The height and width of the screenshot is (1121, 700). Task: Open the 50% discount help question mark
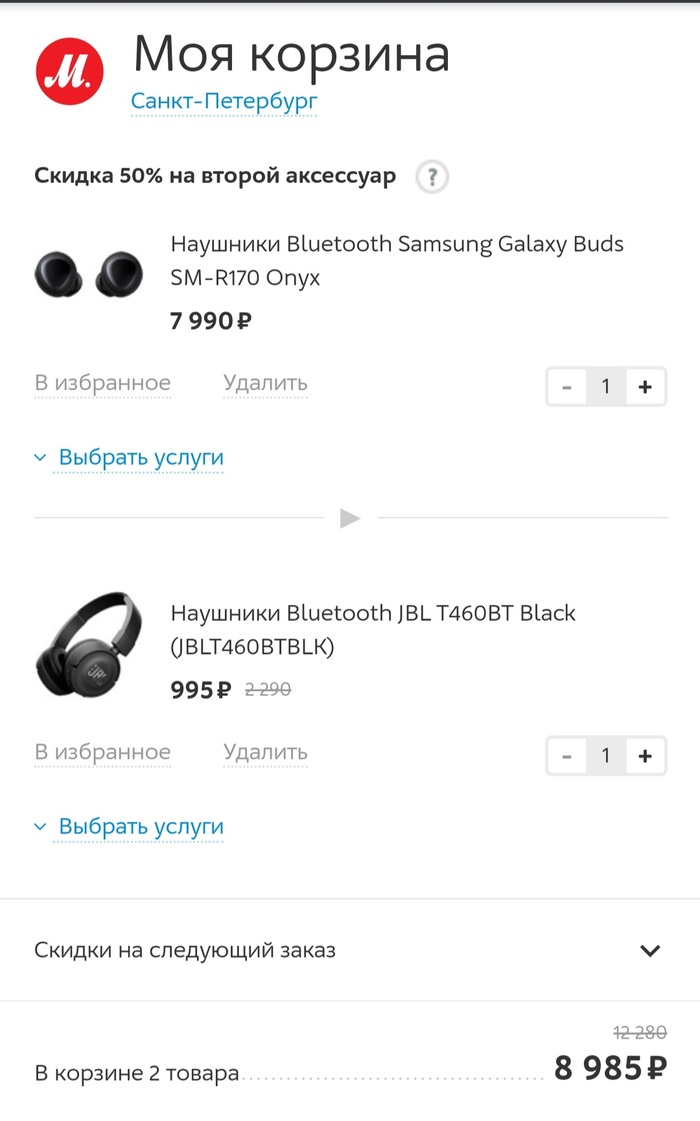coord(432,177)
